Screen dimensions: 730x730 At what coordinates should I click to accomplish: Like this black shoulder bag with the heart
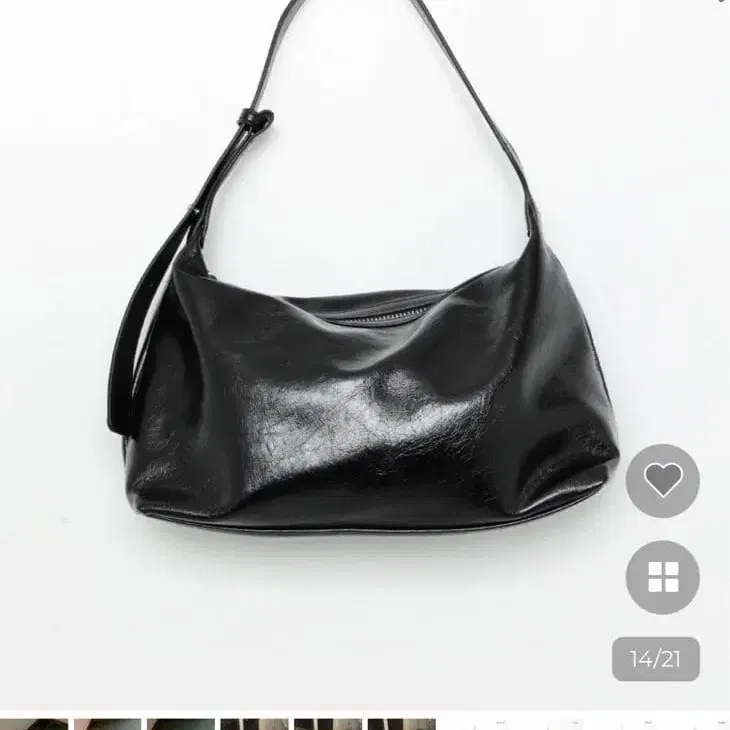pos(662,481)
